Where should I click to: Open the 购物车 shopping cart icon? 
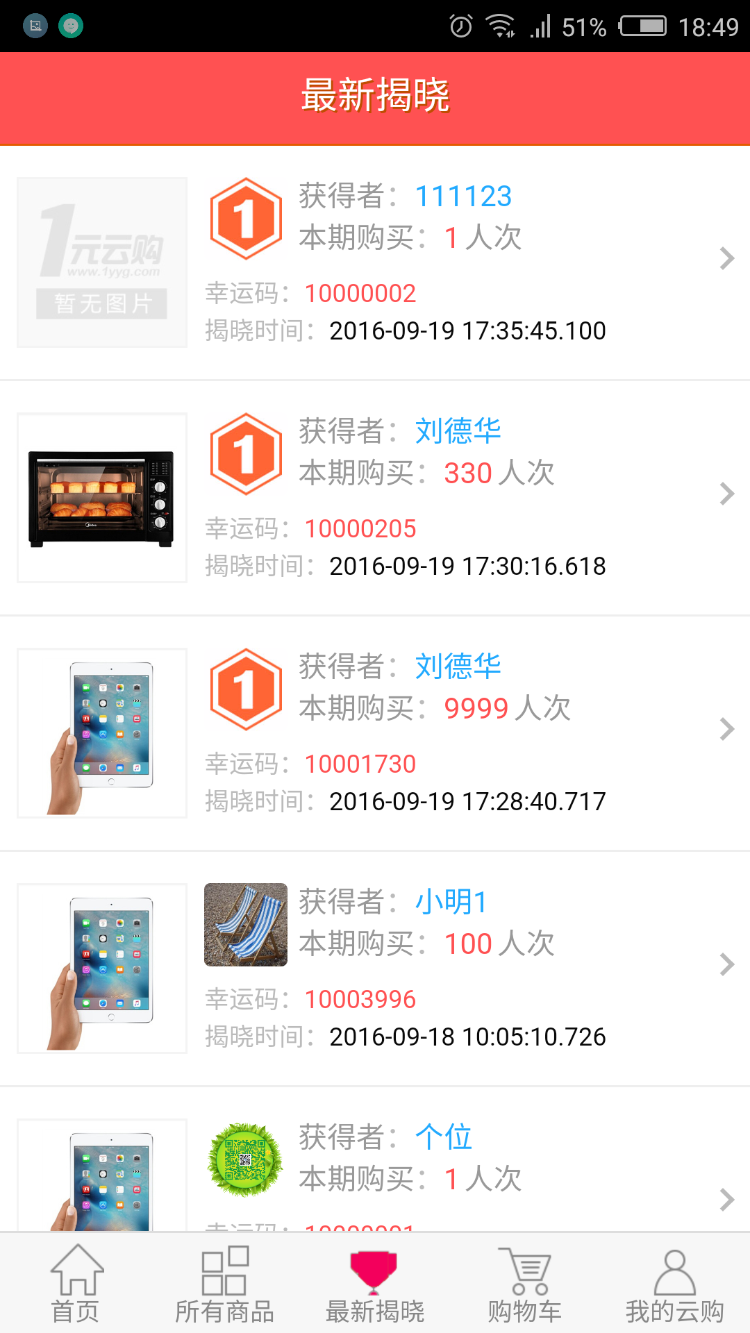click(525, 1283)
